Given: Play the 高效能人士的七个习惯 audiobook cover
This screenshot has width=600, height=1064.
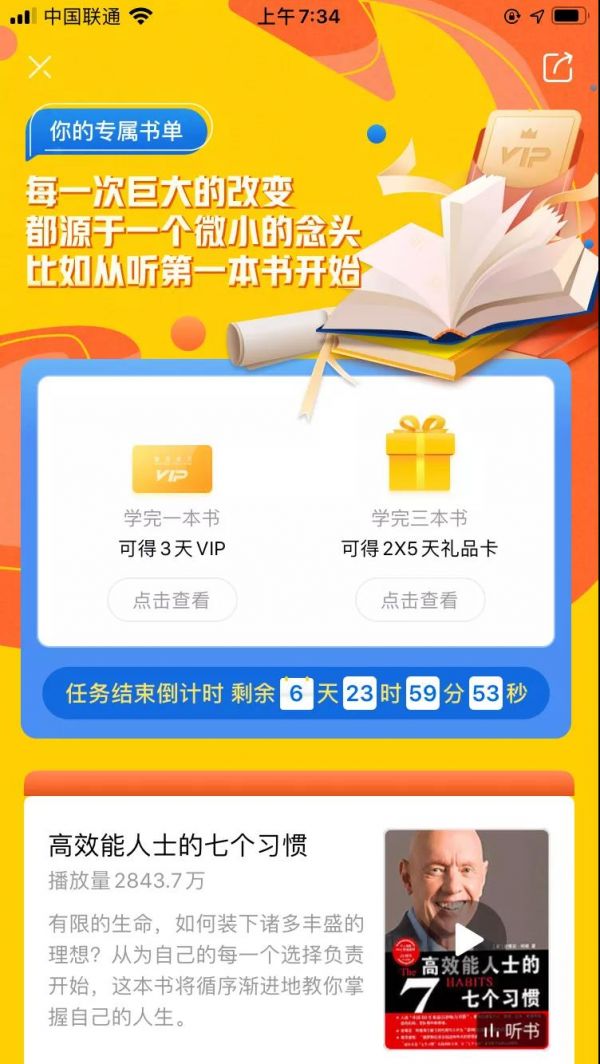Looking at the screenshot, I should 467,938.
